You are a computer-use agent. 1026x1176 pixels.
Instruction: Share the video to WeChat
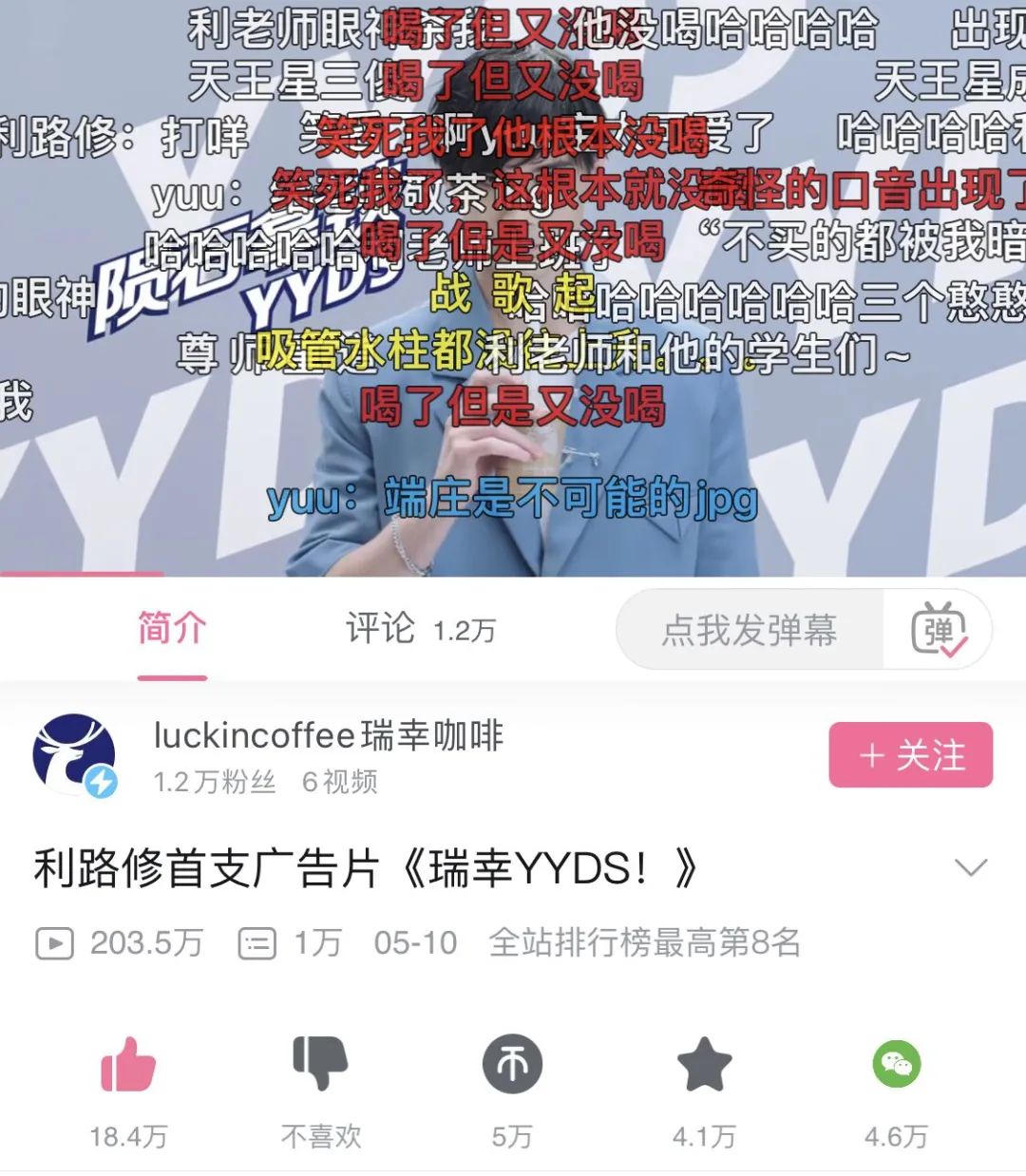896,1065
